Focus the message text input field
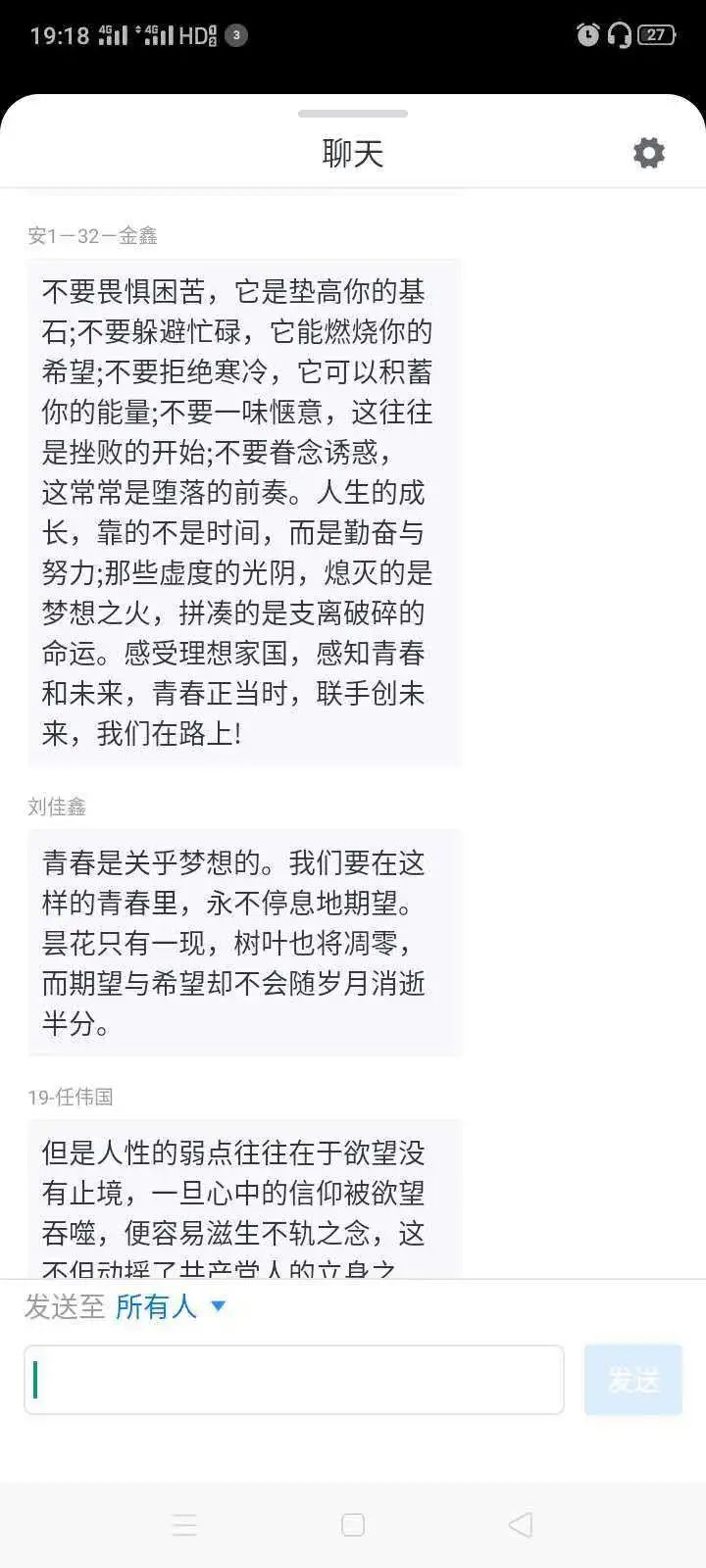This screenshot has width=706, height=1568. coord(294,1380)
